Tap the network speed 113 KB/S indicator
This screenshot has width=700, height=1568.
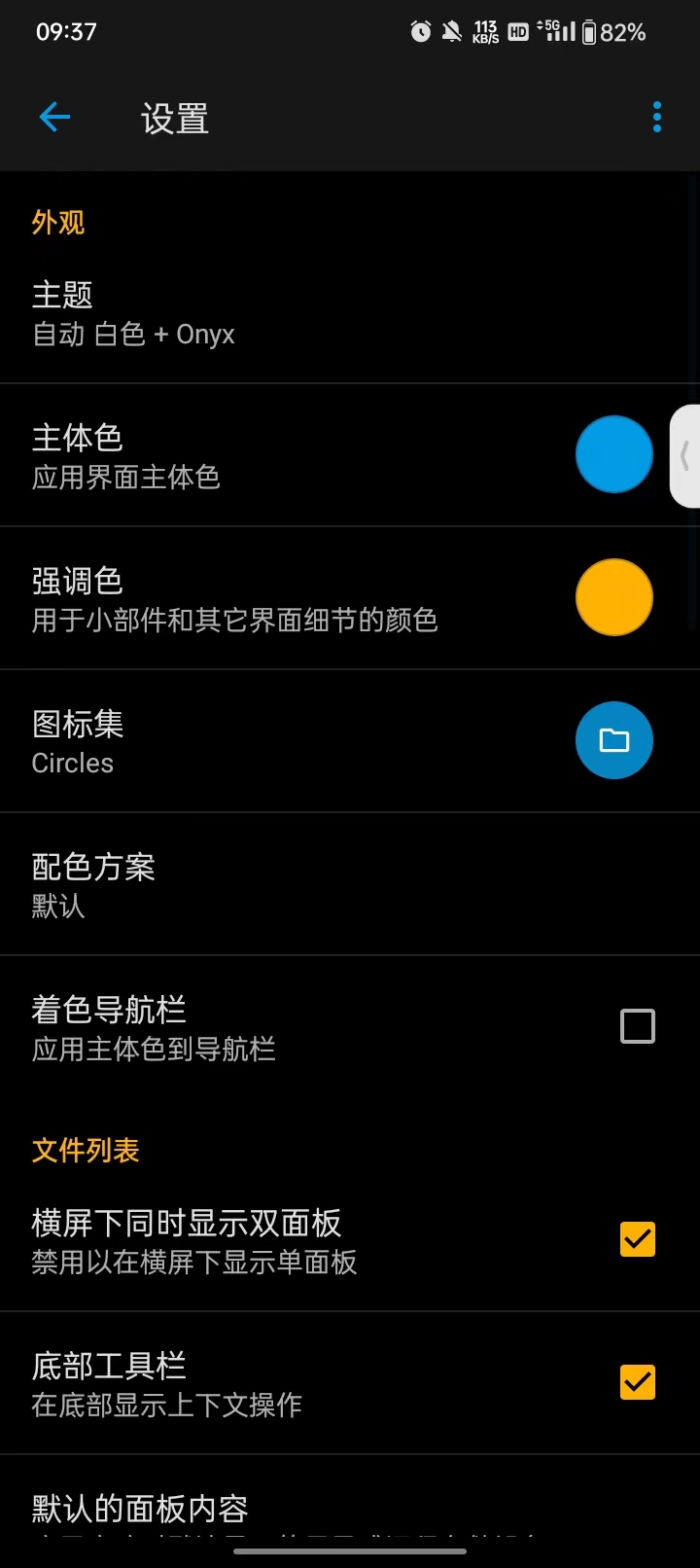coord(484,32)
